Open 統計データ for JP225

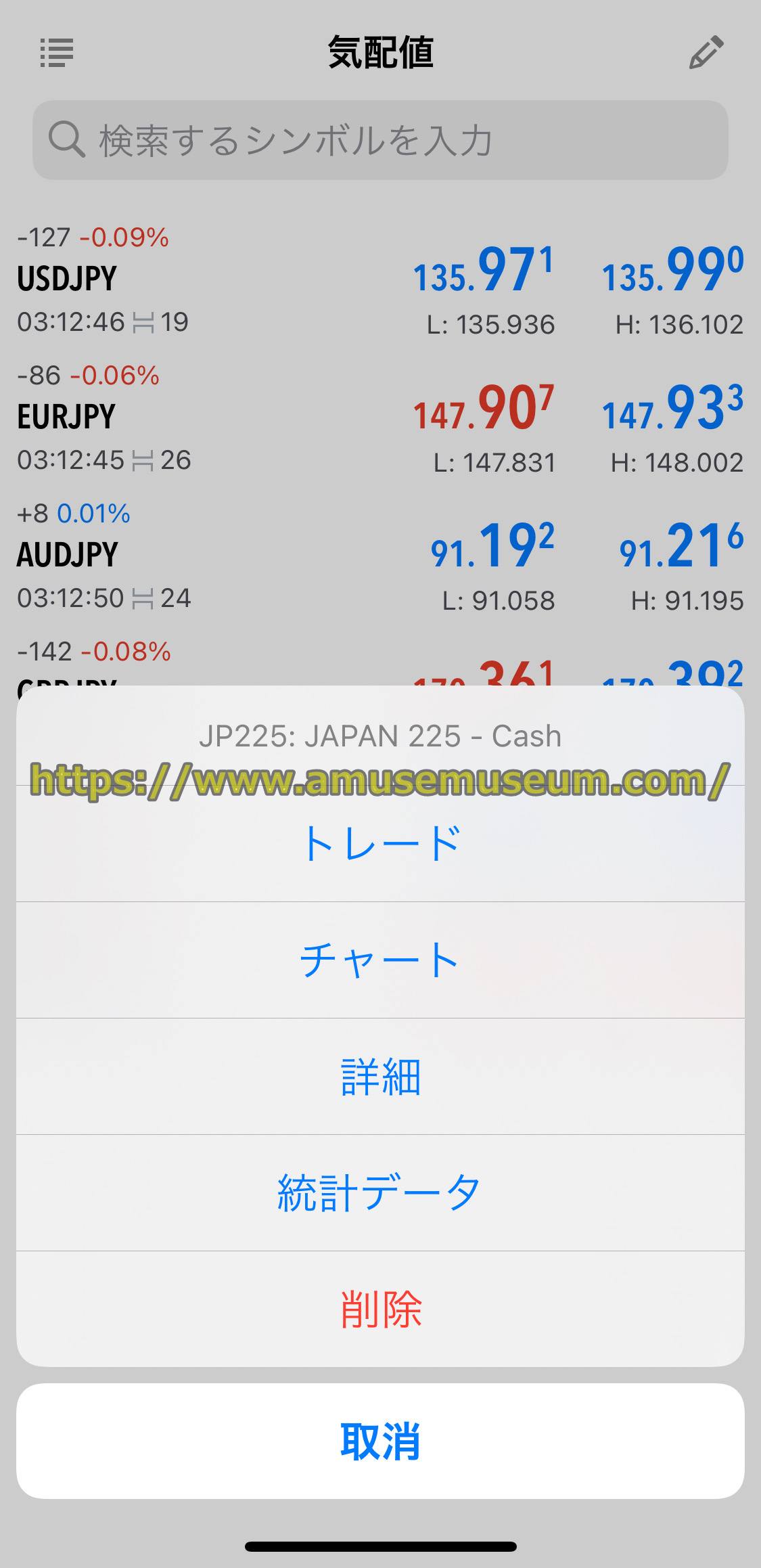click(x=380, y=1193)
